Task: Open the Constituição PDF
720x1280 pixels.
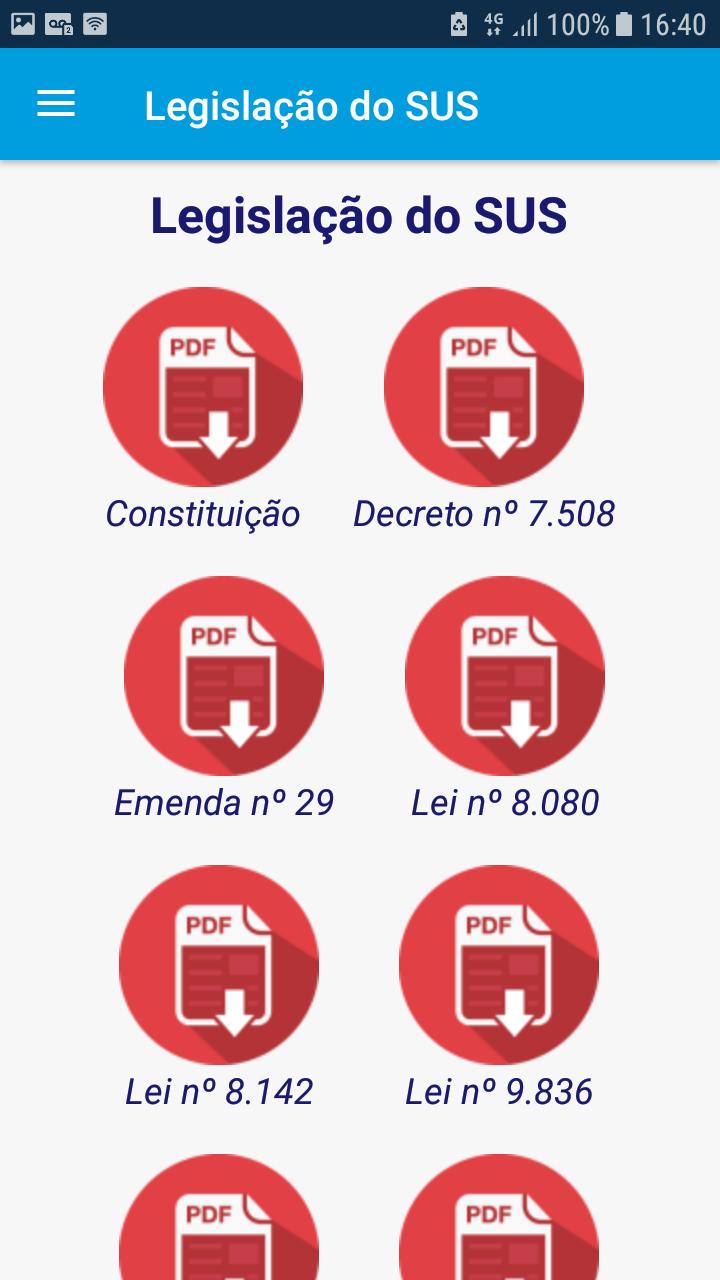Action: point(203,387)
